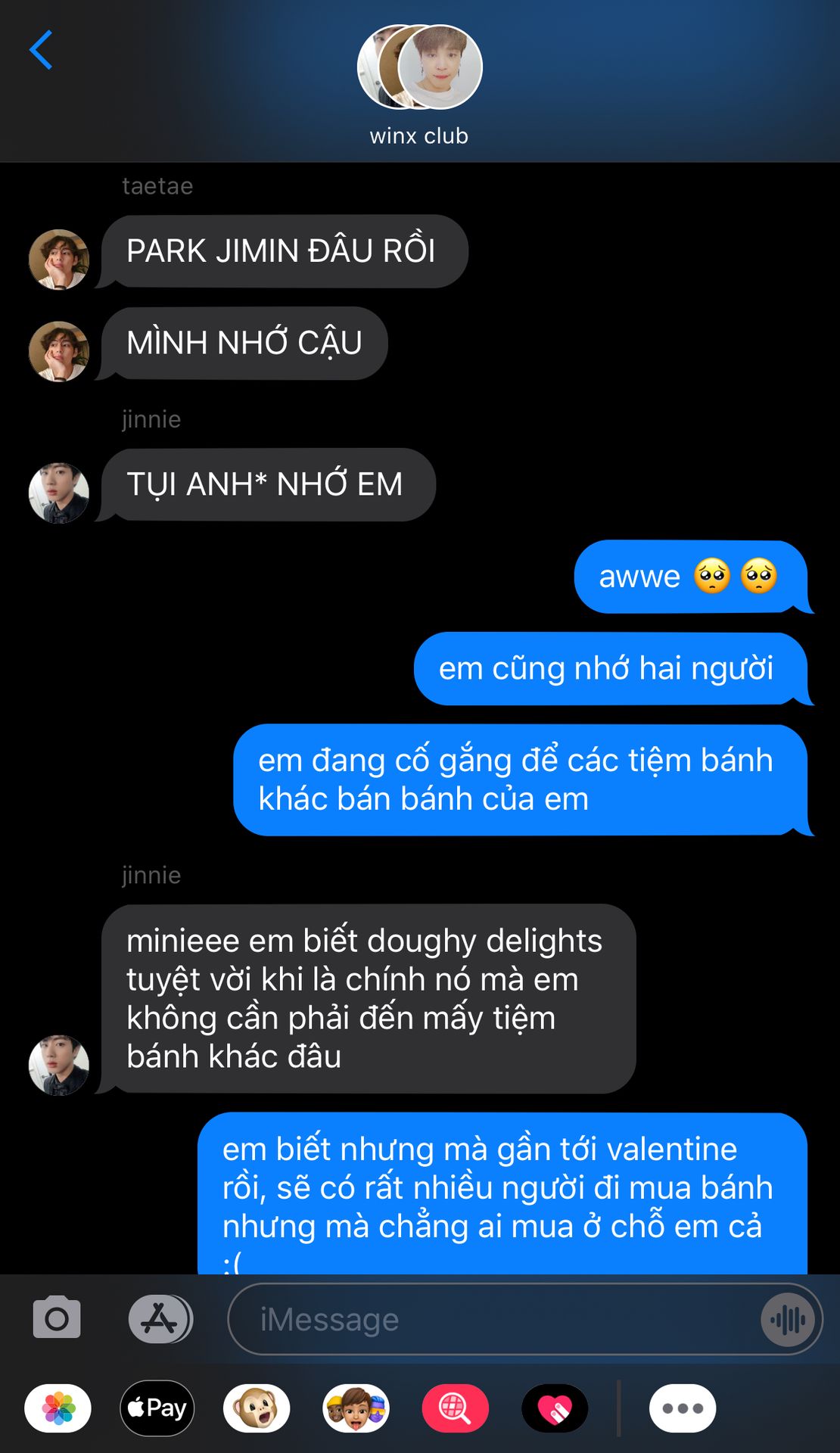Open Memoji stickers
The image size is (840, 1453).
coord(356,1408)
